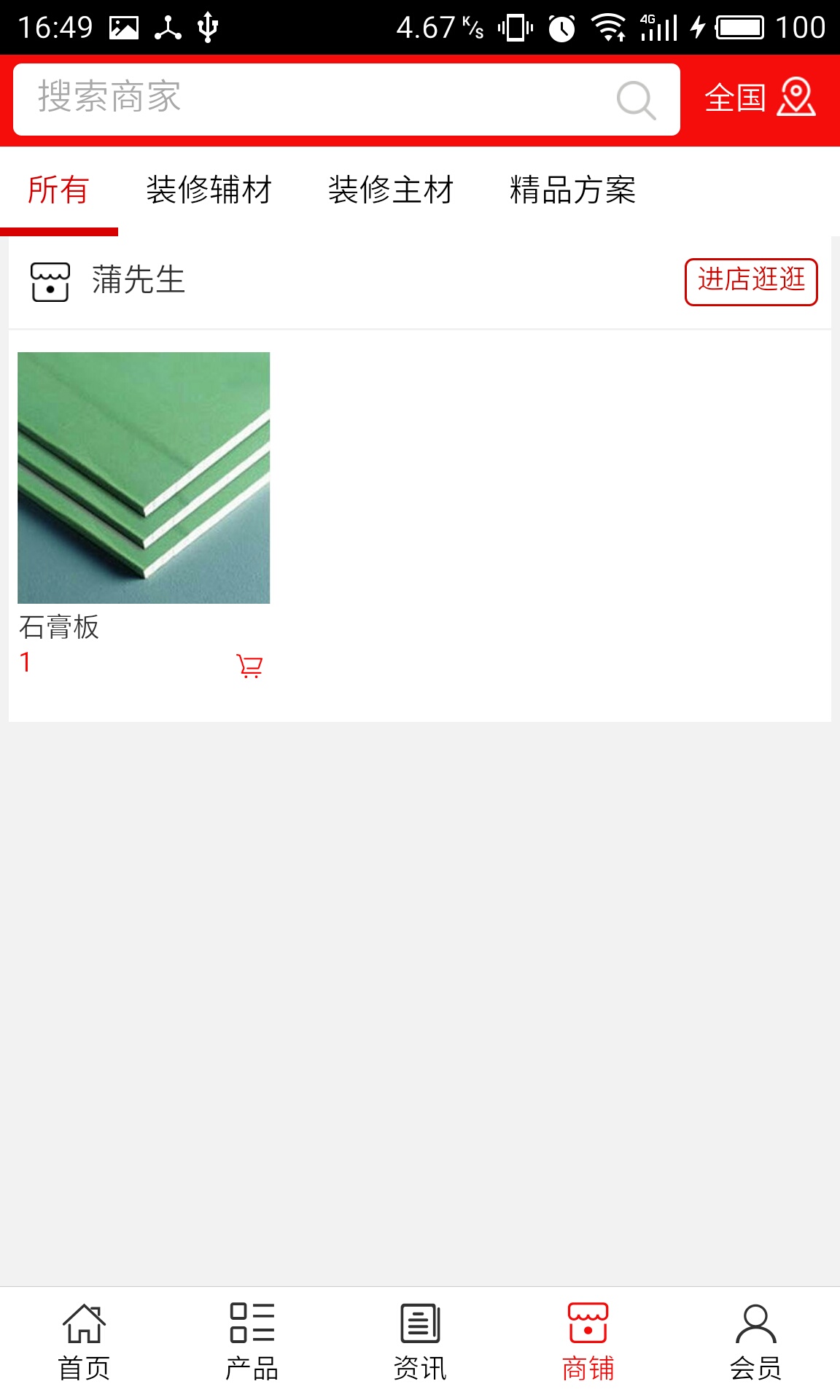
Task: Add 石膏板 to the shopping cart
Action: click(x=249, y=666)
